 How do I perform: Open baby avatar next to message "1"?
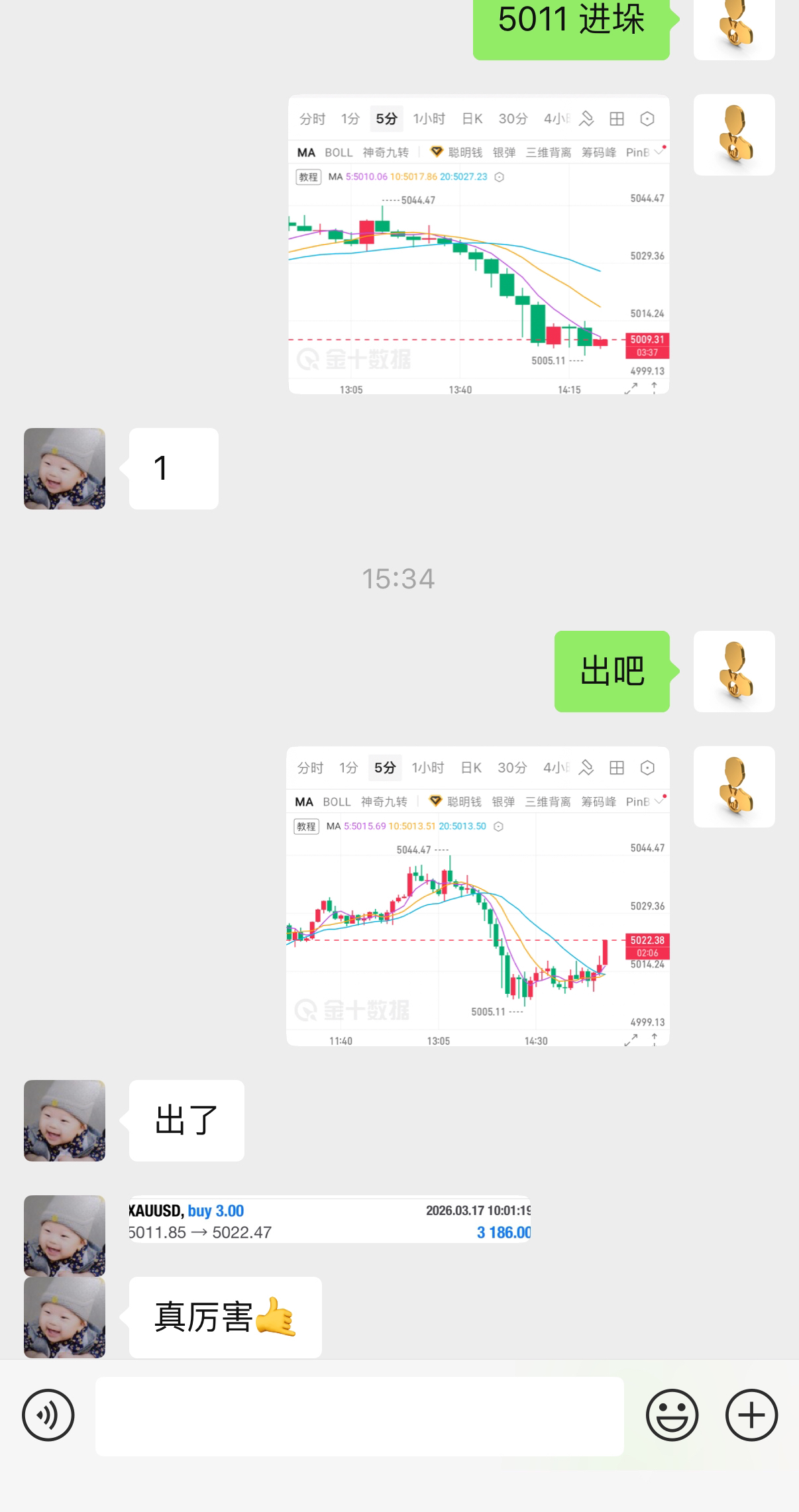tap(65, 468)
